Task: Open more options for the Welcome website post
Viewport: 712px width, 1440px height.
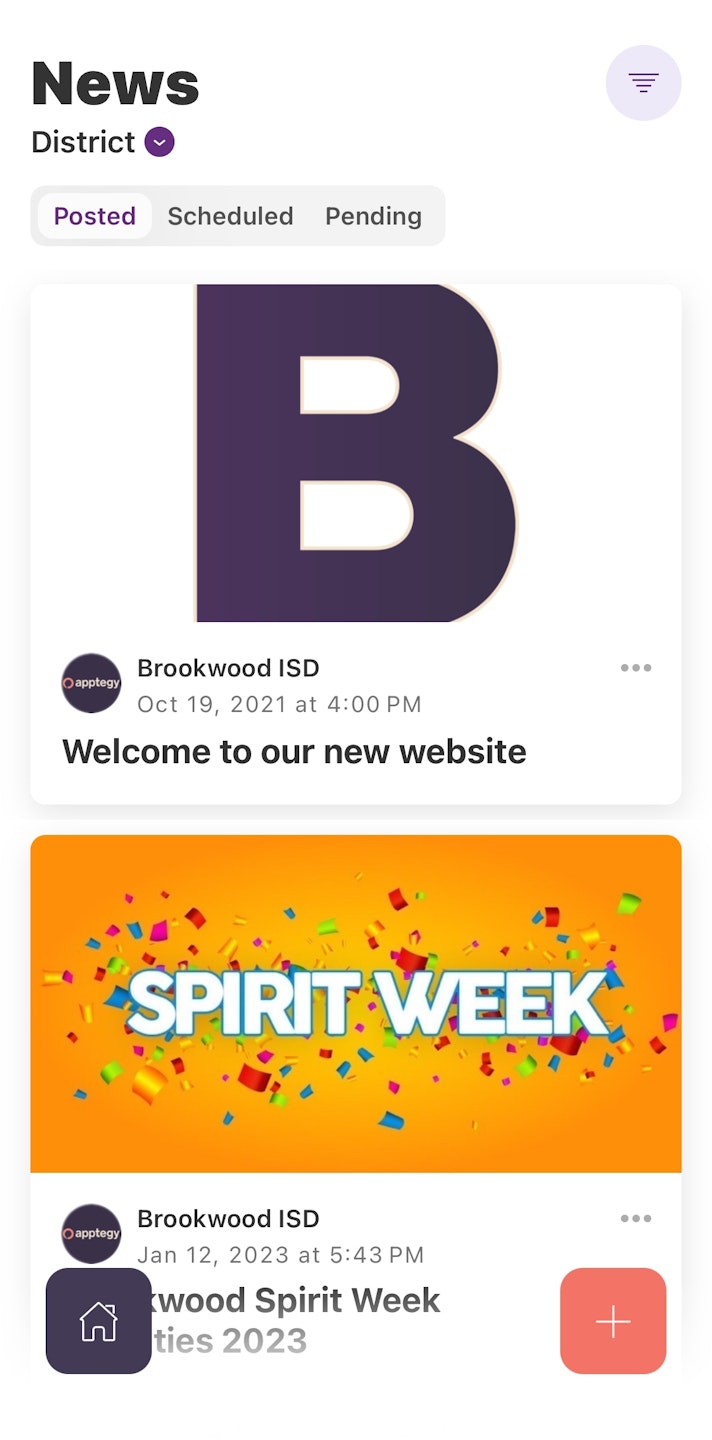Action: pyautogui.click(x=635, y=668)
